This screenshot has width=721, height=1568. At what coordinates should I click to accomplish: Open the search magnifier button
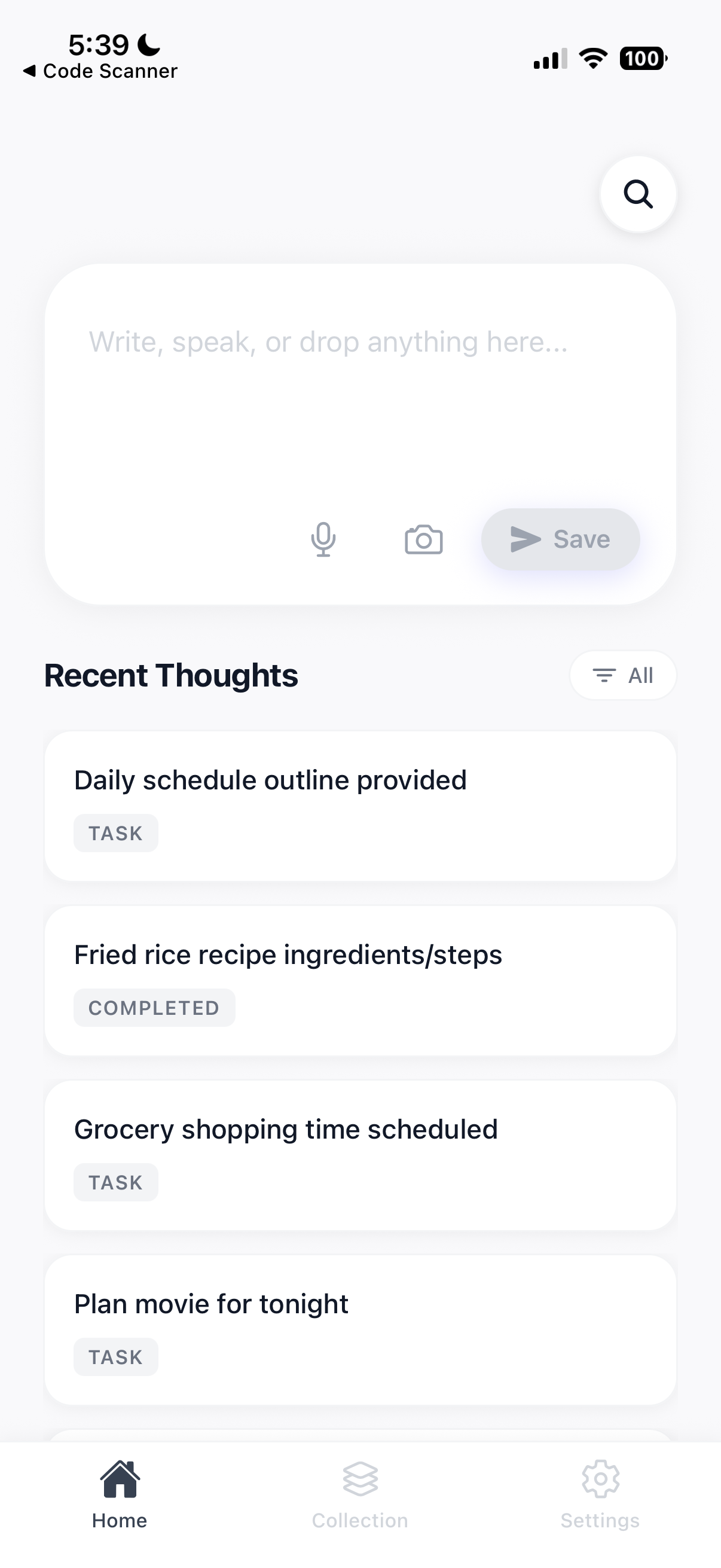tap(638, 194)
